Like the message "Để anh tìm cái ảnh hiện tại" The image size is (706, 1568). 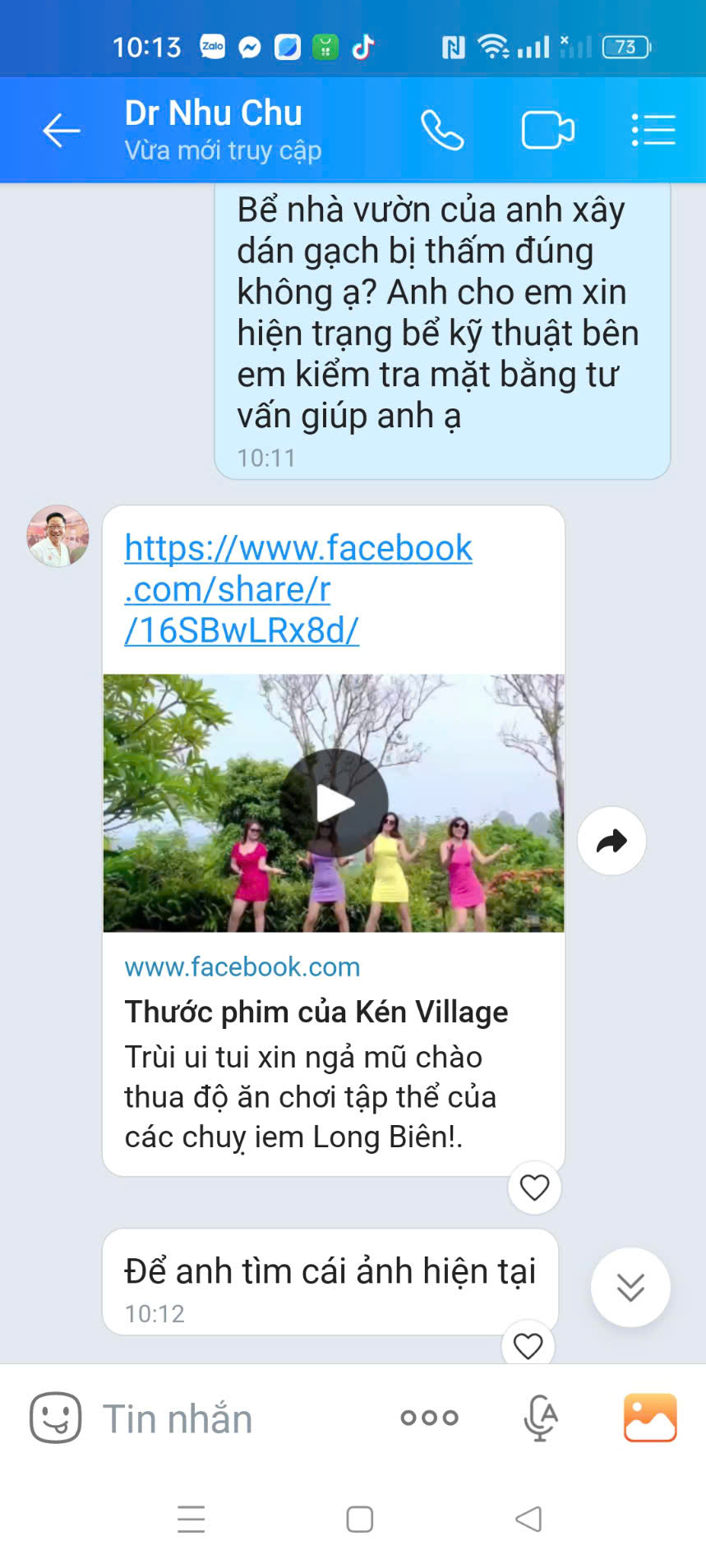click(528, 1345)
